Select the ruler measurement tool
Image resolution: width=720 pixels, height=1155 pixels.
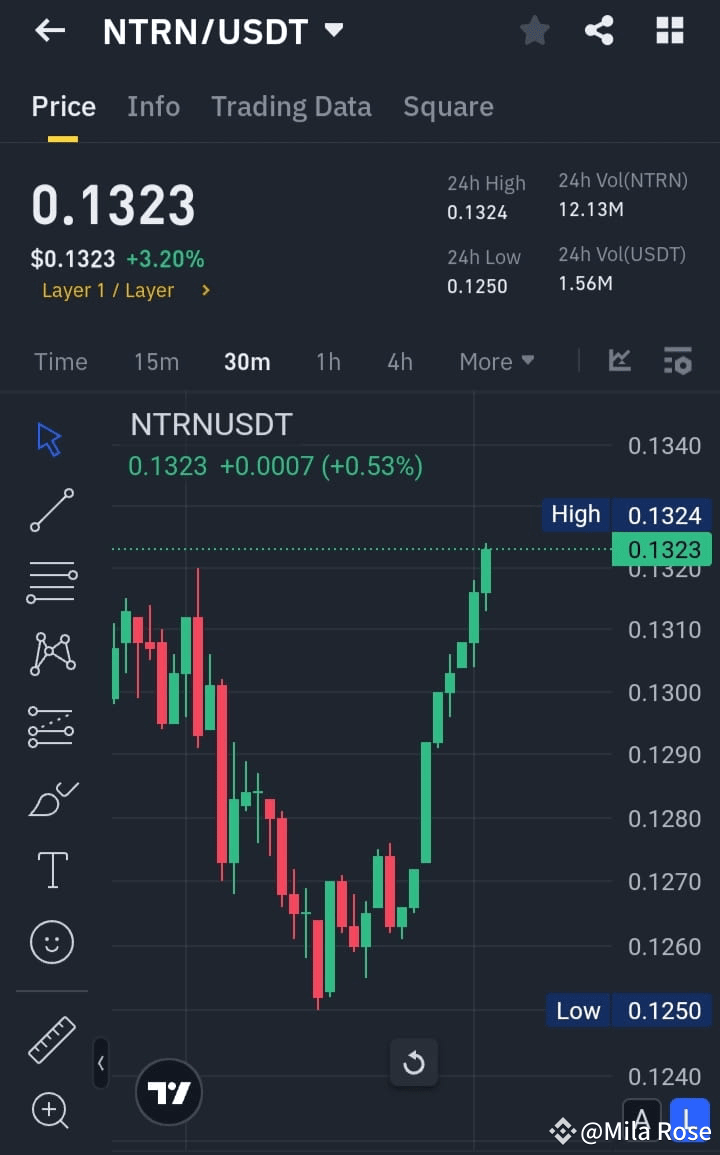click(50, 1040)
